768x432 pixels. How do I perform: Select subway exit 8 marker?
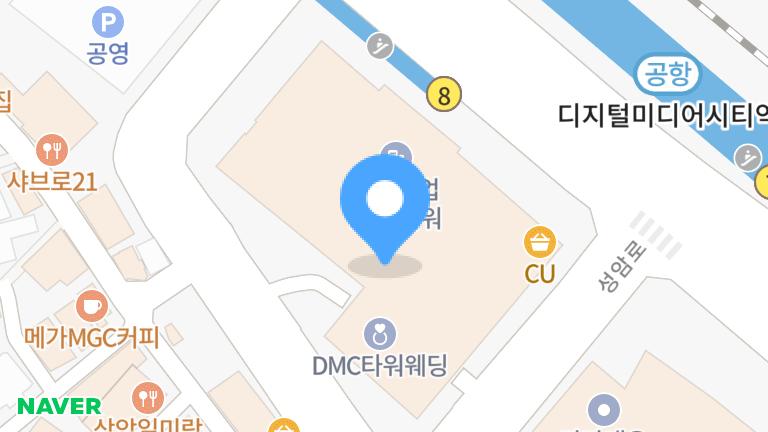click(x=444, y=95)
